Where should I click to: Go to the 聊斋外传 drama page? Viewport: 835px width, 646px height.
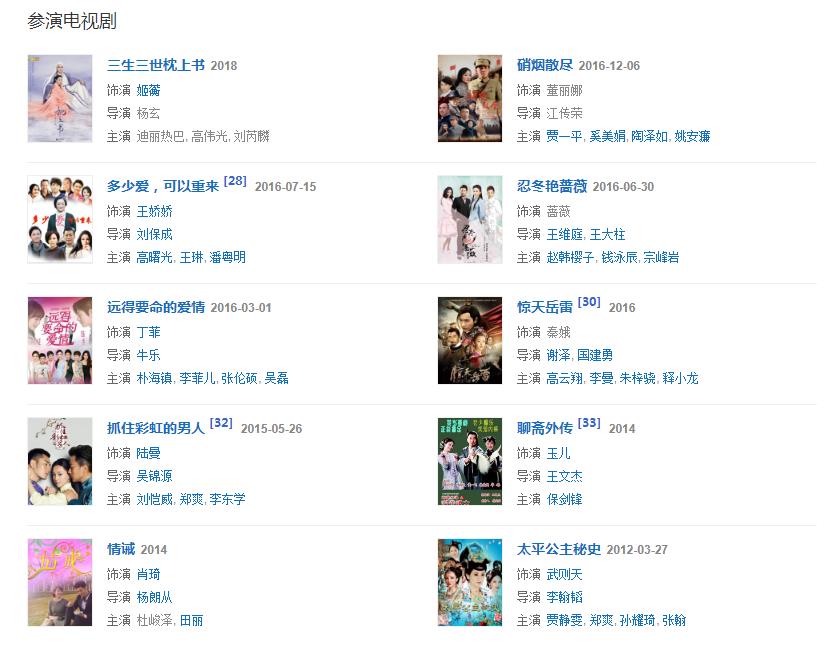point(545,429)
